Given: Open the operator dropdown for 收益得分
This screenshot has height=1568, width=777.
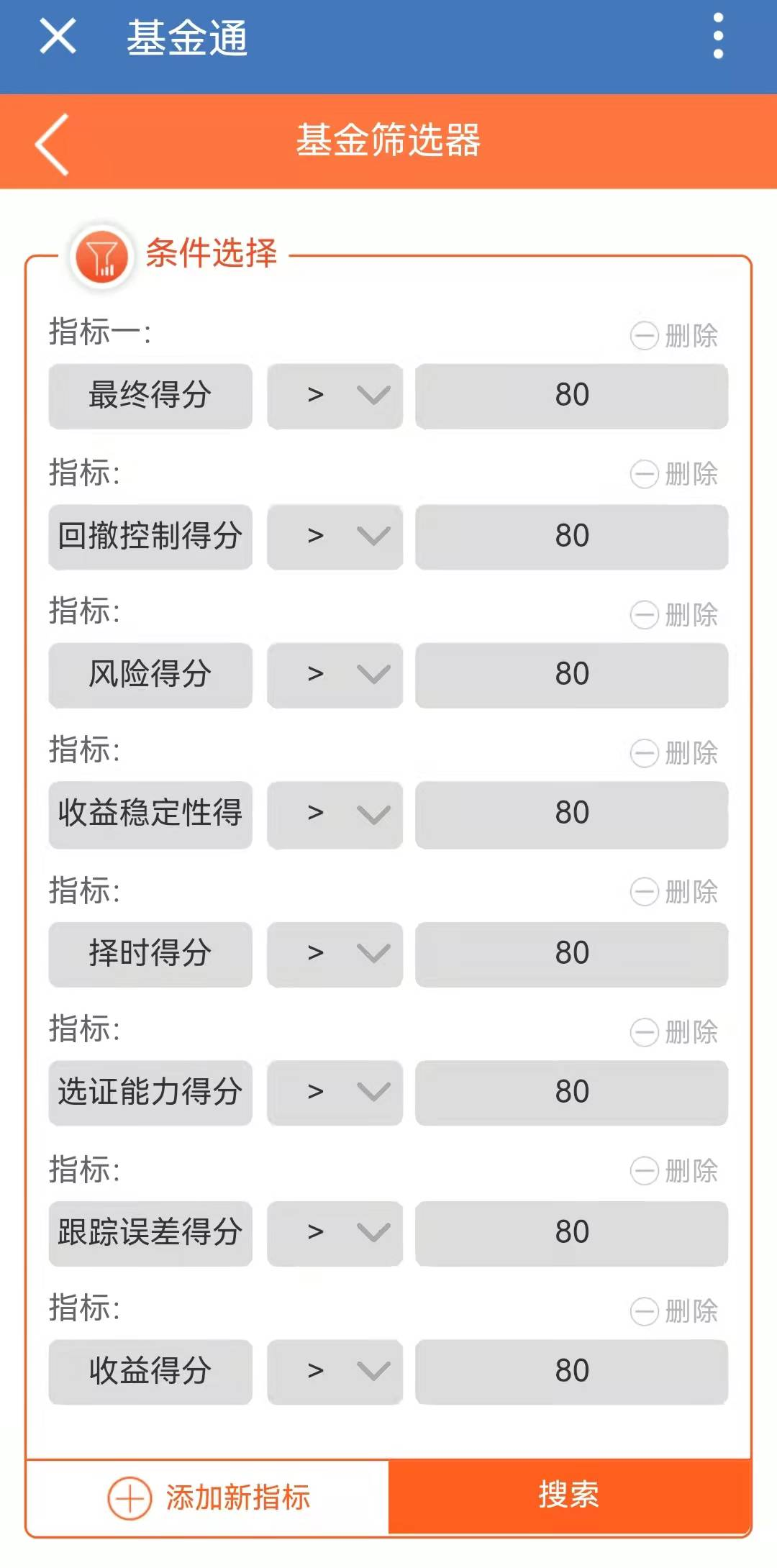Looking at the screenshot, I should pyautogui.click(x=335, y=1372).
